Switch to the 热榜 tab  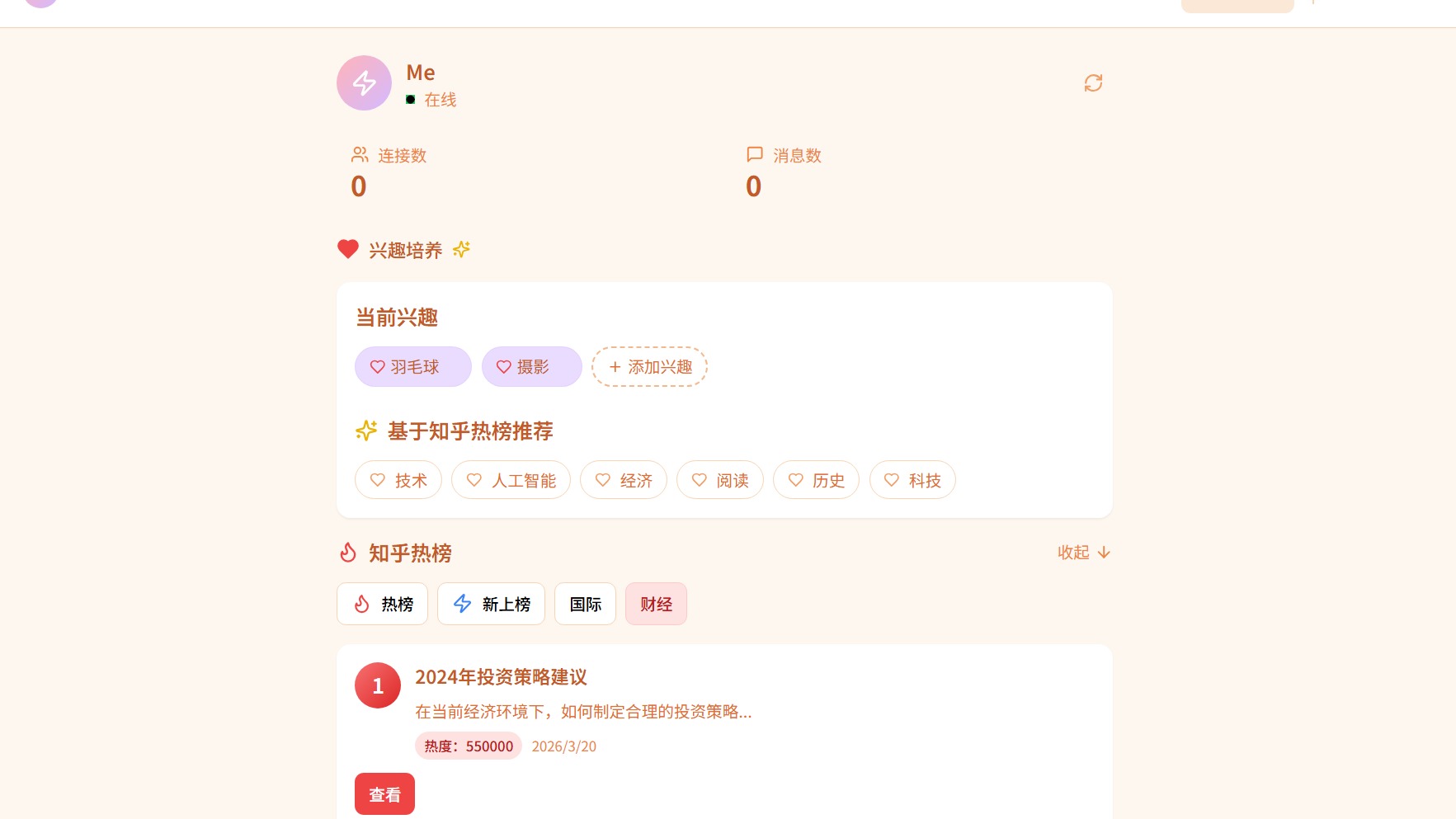(382, 605)
